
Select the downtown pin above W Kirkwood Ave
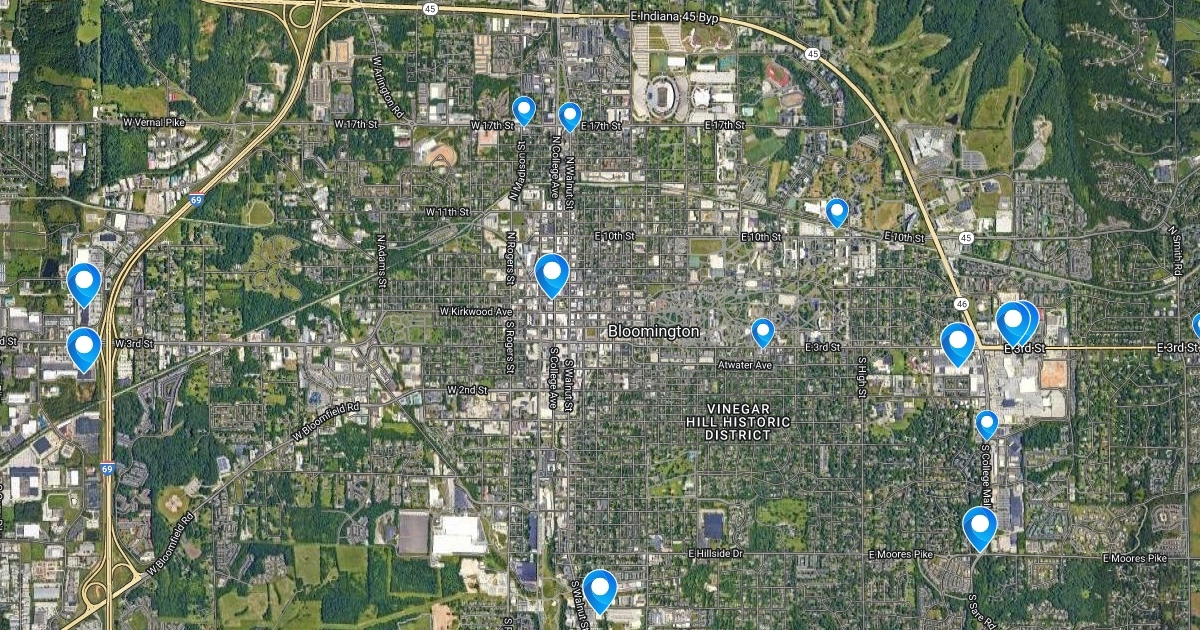552,273
